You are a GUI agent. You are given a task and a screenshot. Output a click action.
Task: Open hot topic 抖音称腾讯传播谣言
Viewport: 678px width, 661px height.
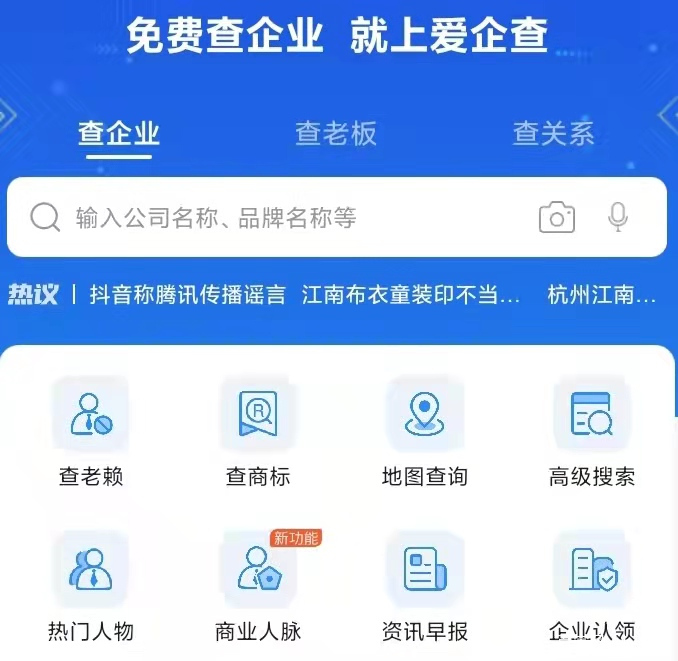tap(188, 295)
